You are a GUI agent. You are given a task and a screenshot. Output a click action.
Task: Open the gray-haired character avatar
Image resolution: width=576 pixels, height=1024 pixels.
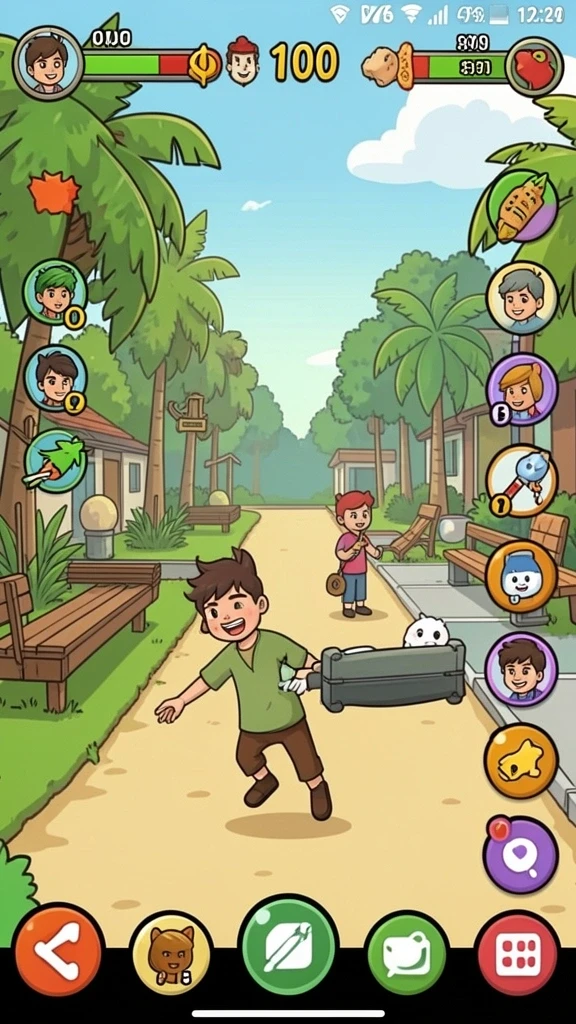[522, 298]
